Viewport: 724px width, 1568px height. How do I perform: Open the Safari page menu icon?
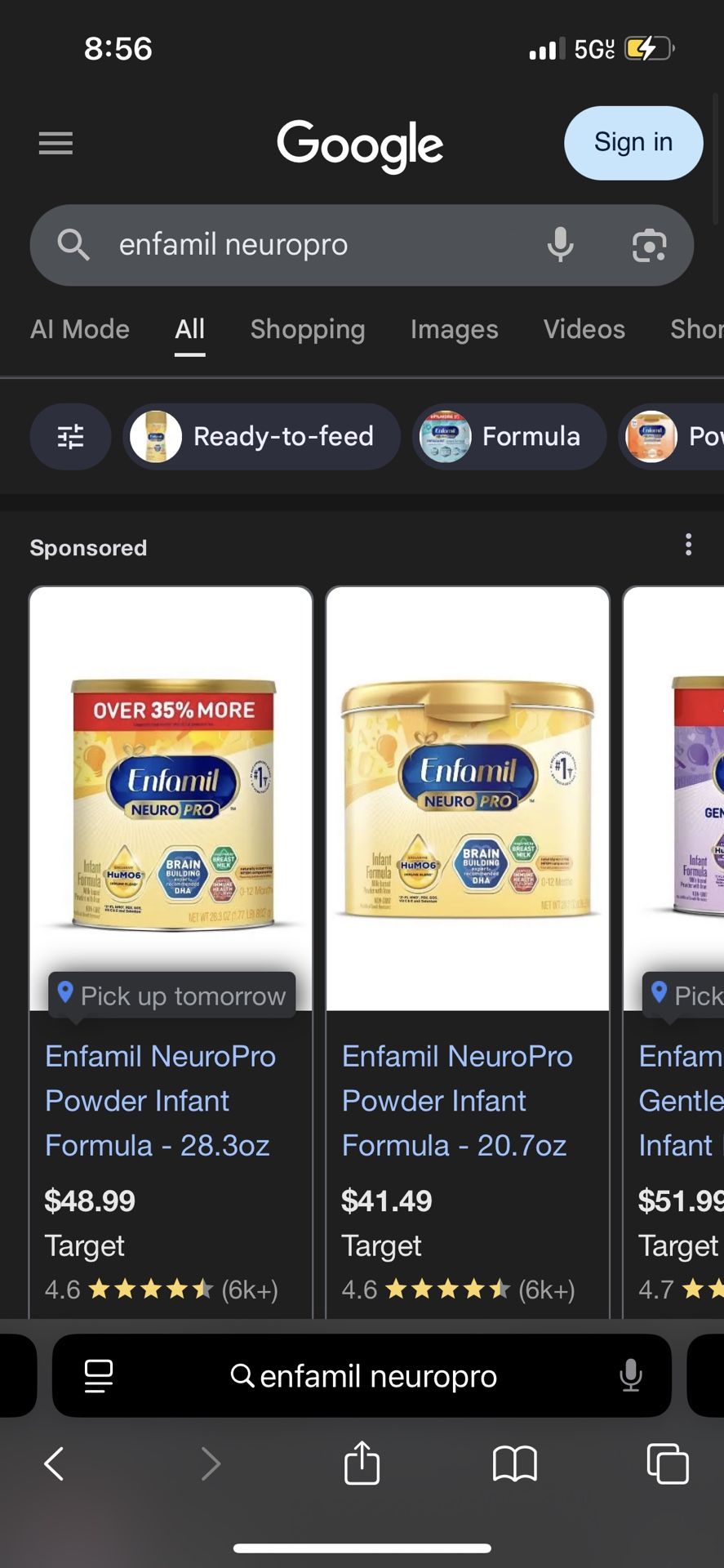[99, 1376]
